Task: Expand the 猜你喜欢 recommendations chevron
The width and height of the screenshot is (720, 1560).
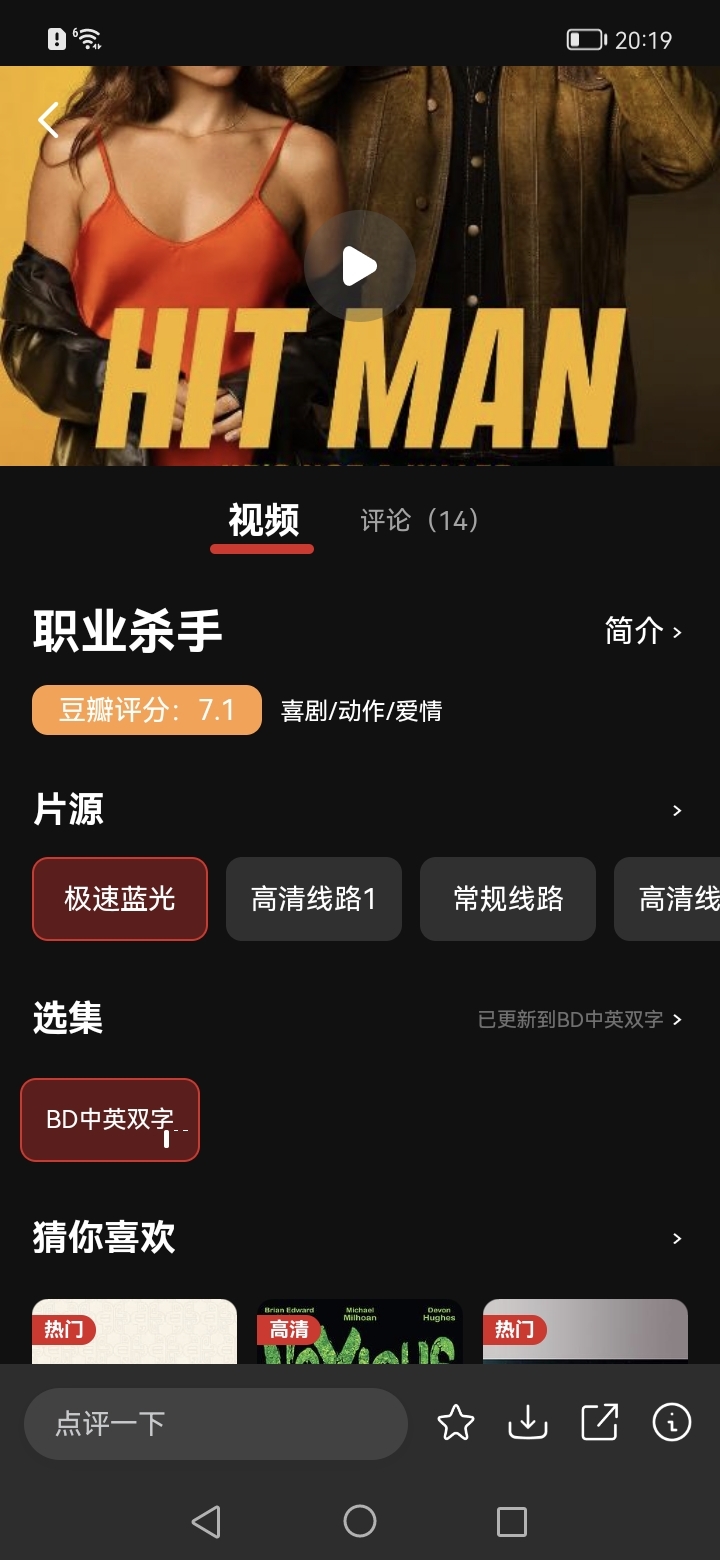Action: (677, 1238)
